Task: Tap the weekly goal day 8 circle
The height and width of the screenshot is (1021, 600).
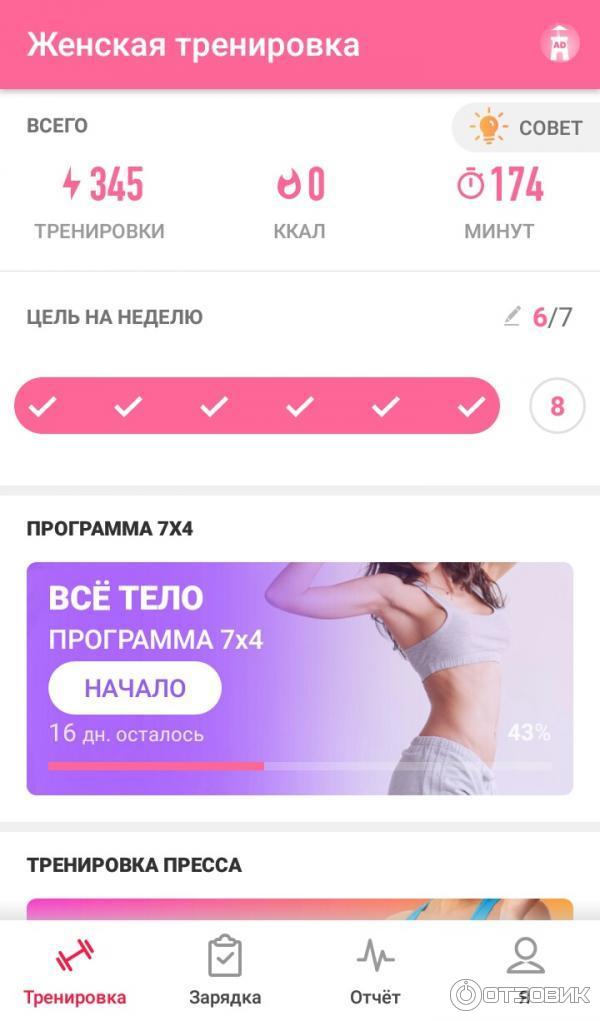Action: click(x=557, y=407)
